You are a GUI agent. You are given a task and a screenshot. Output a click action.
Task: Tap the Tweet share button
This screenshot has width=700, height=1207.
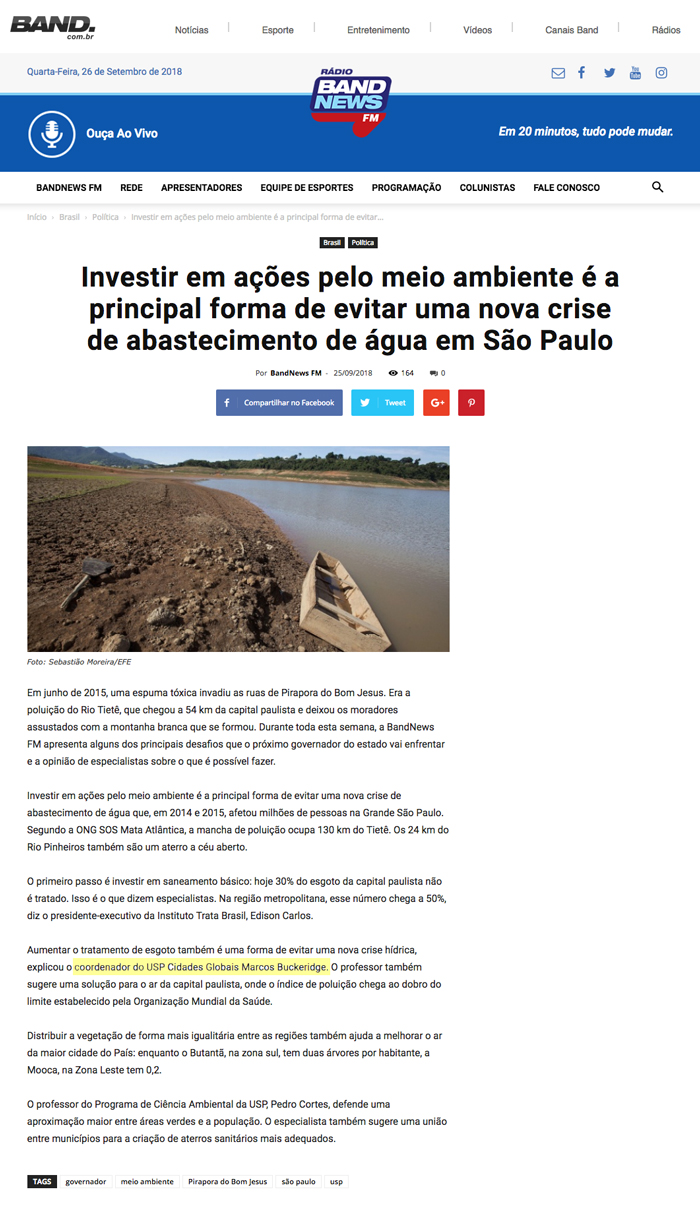tap(382, 403)
